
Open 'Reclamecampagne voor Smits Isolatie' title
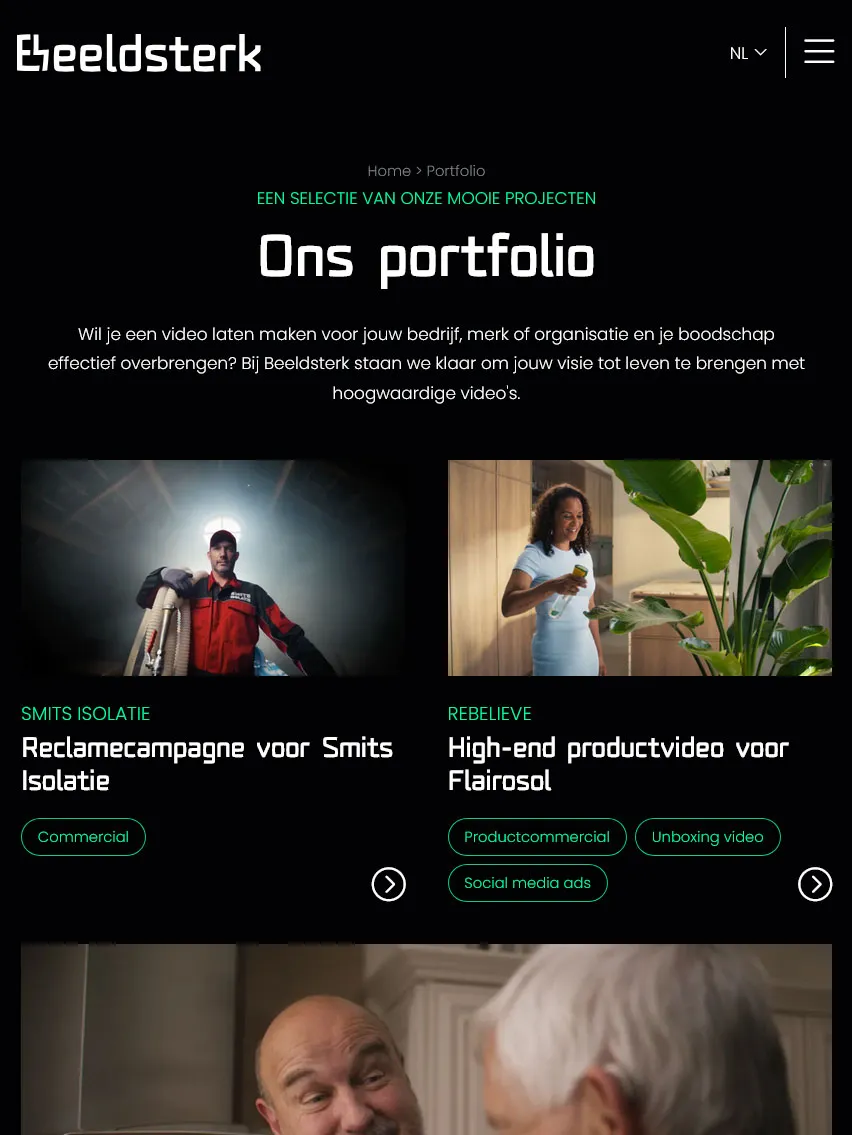pyautogui.click(x=207, y=764)
